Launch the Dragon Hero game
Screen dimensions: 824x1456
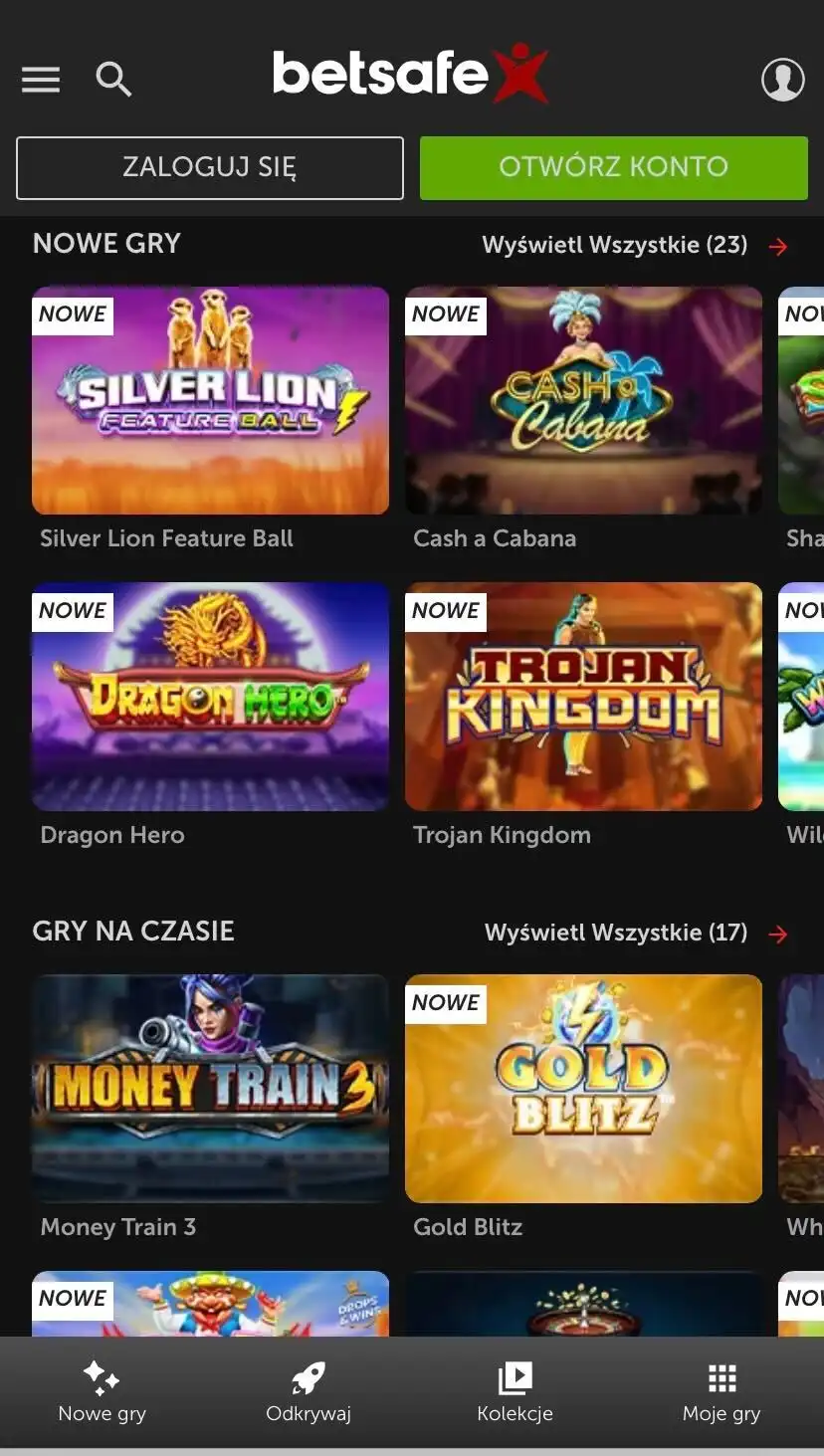pyautogui.click(x=210, y=697)
